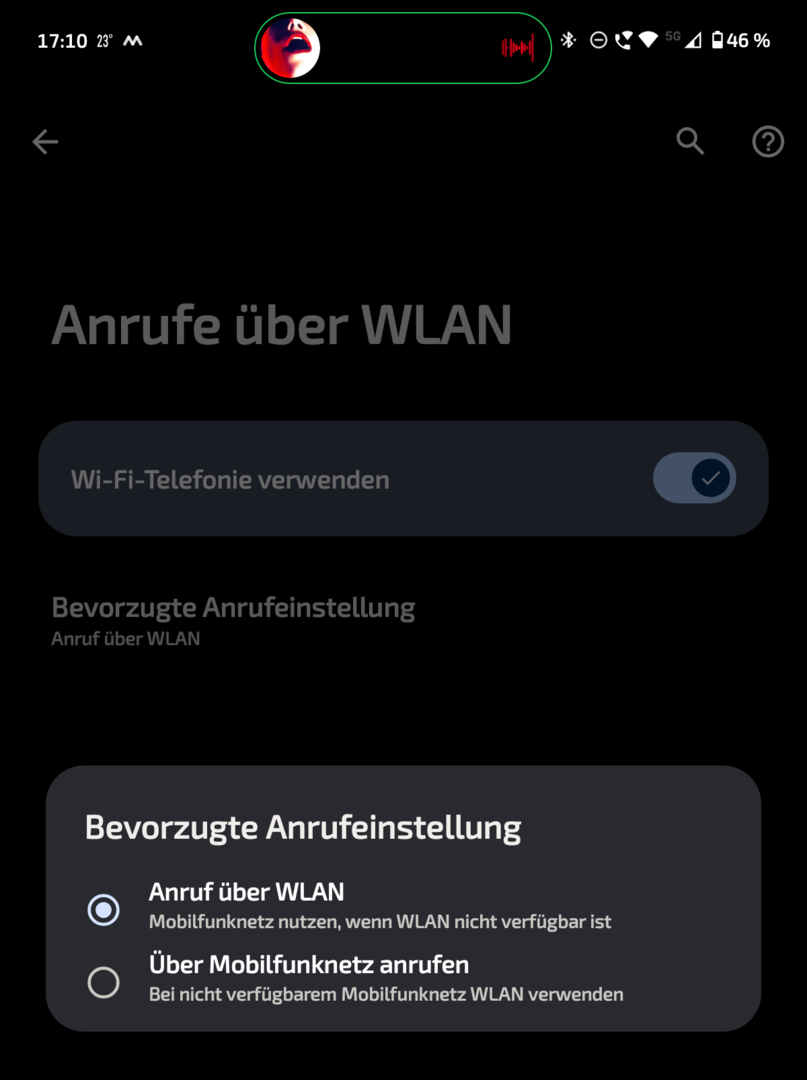Open settings search magnifier
This screenshot has width=807, height=1080.
(x=690, y=142)
